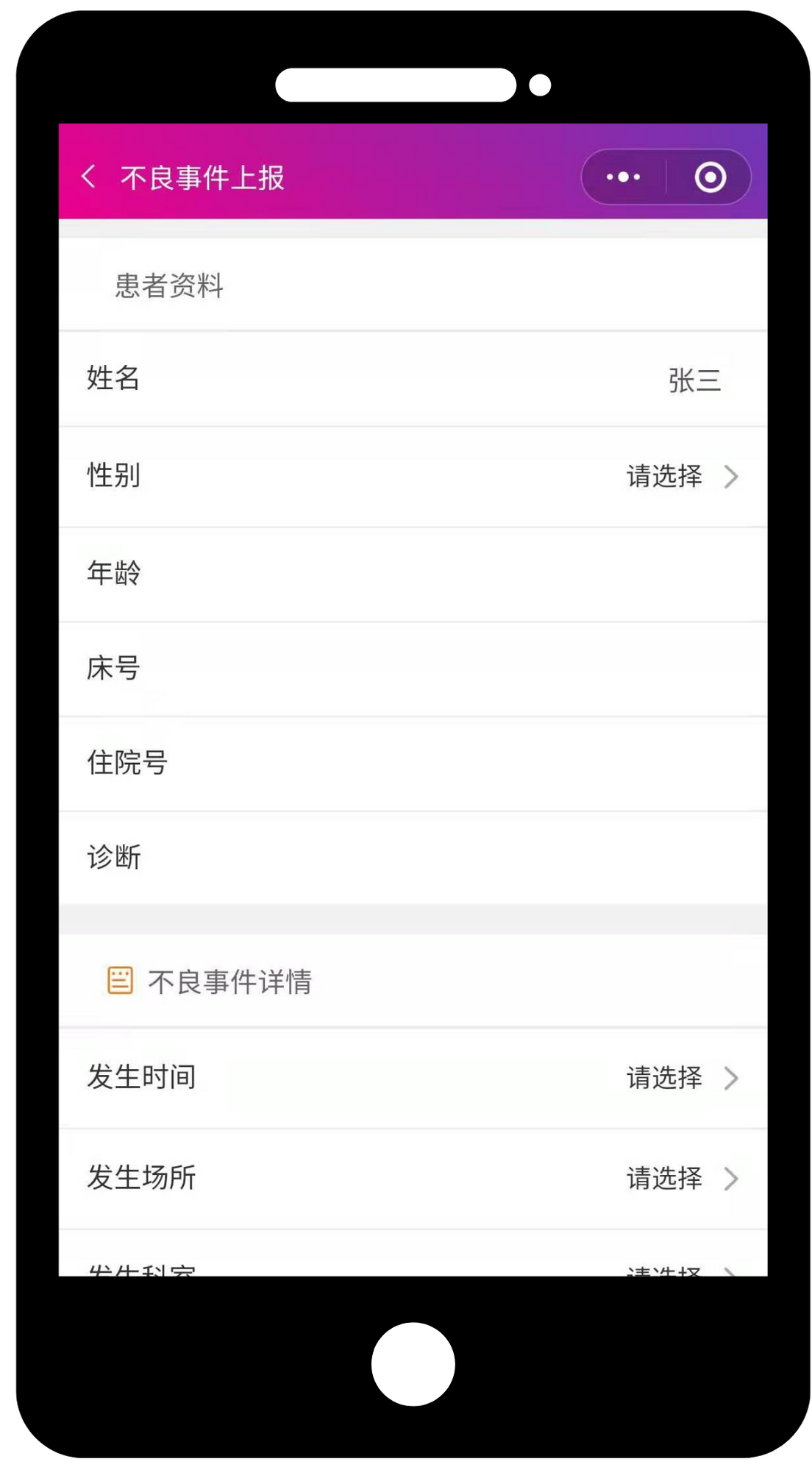Fill in the 诊断 field

413,859
